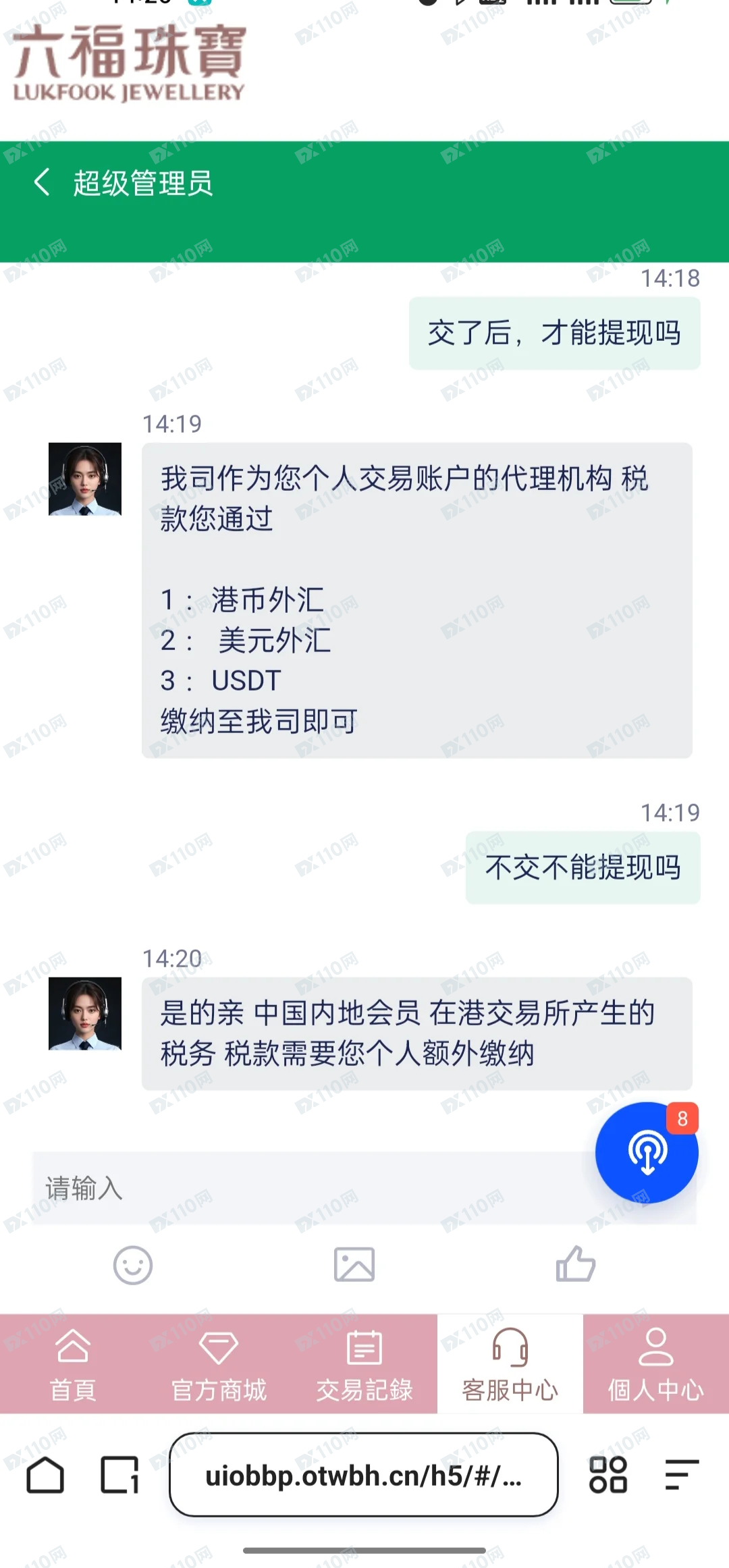Tap the thumbs-up icon
This screenshot has width=729, height=1568.
click(x=575, y=1264)
